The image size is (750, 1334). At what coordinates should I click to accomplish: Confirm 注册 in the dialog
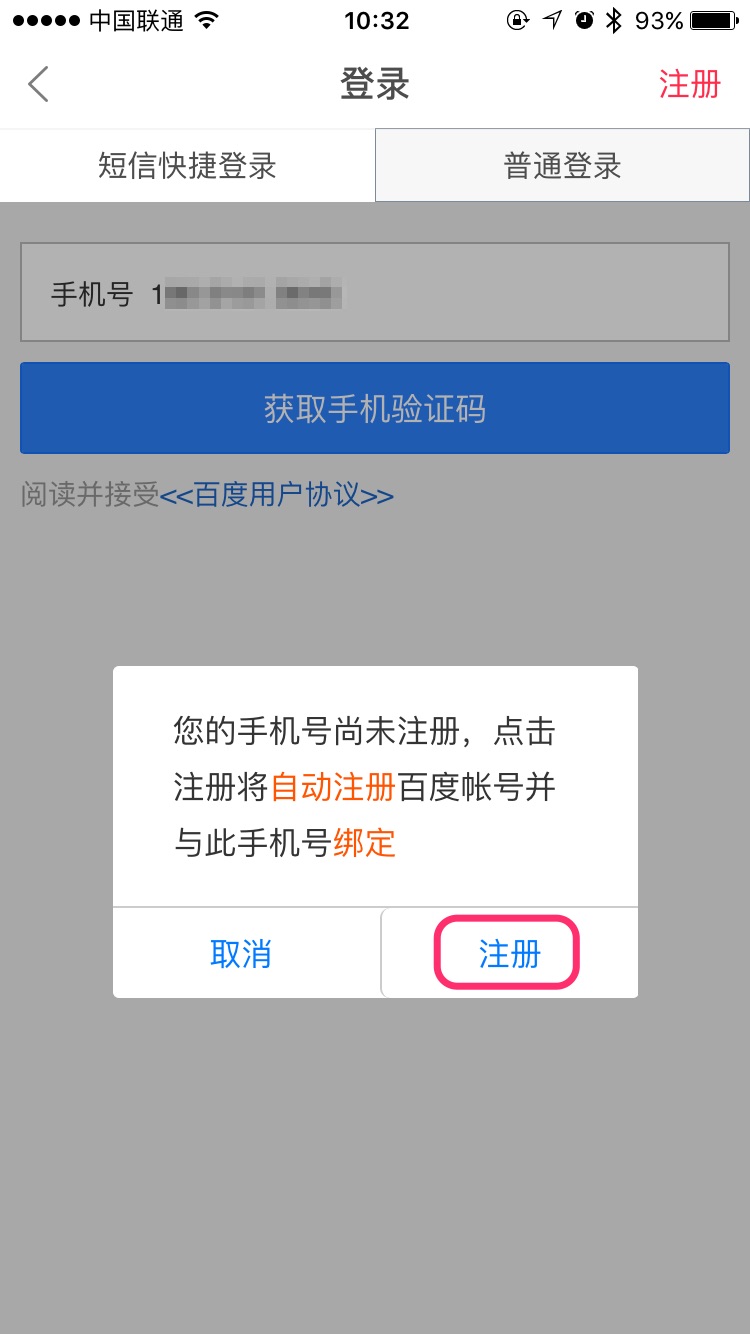pyautogui.click(x=508, y=954)
